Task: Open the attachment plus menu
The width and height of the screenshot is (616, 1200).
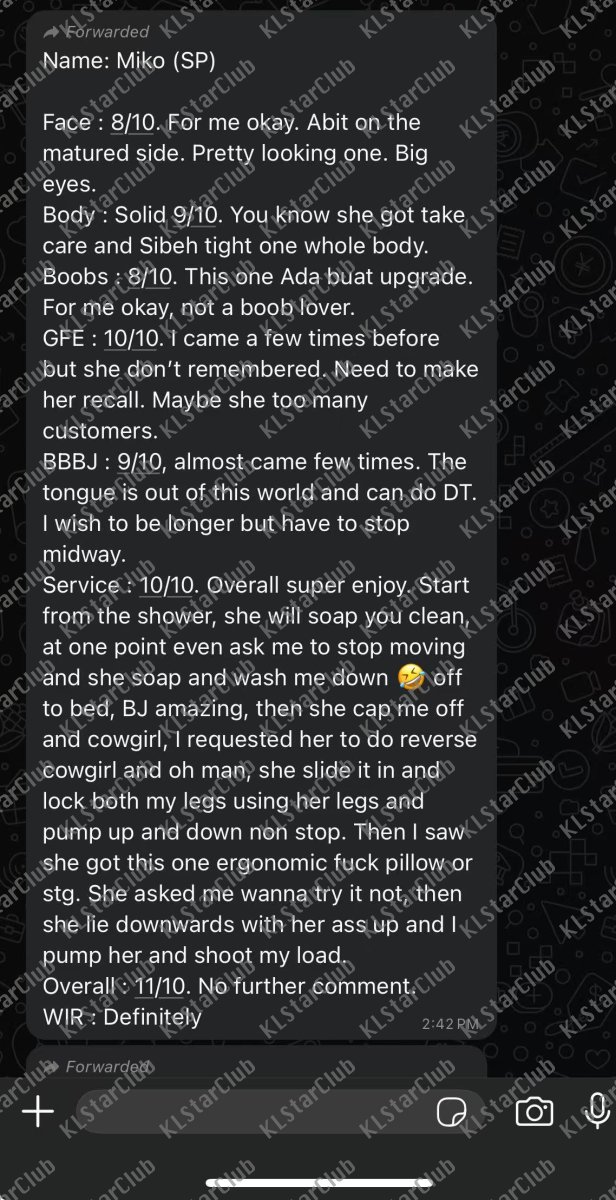Action: pos(37,1111)
